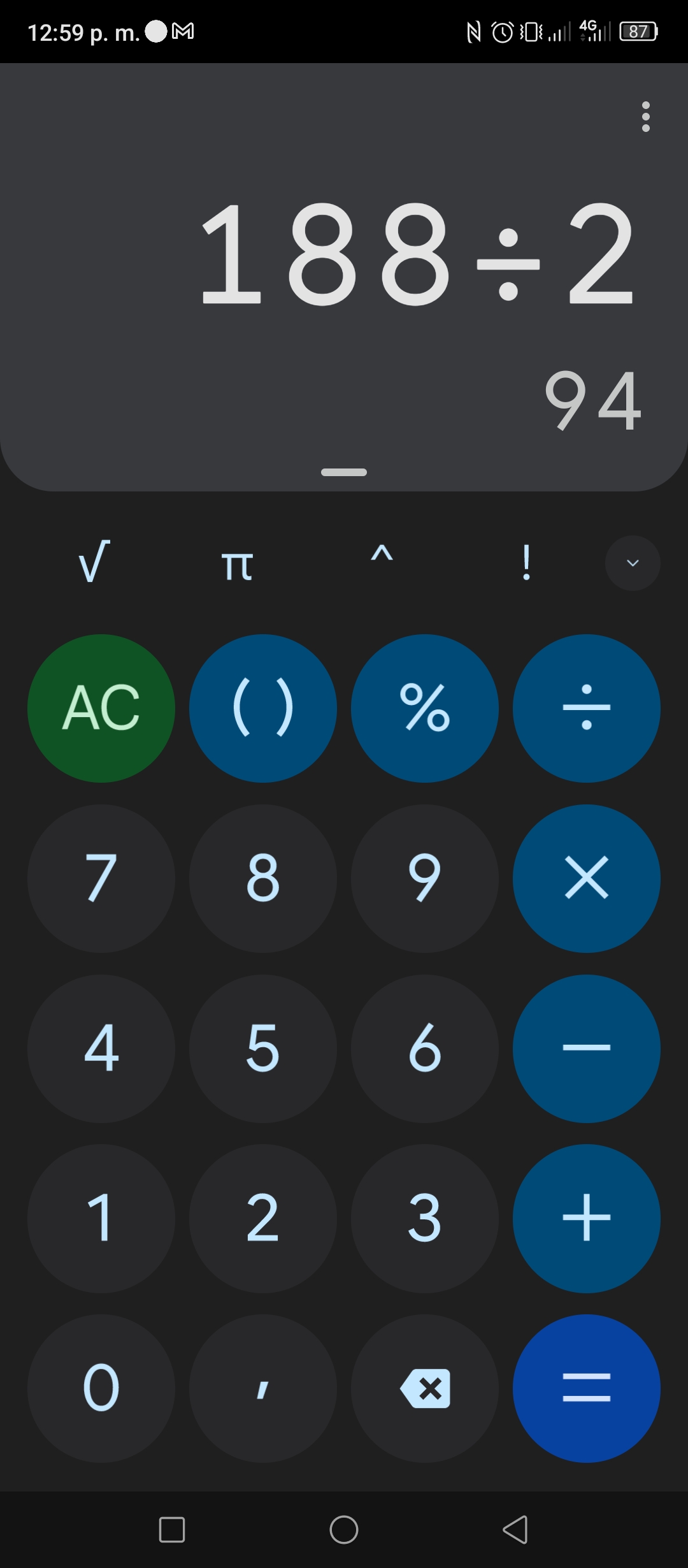Calculate the result with equals
The width and height of the screenshot is (688, 1568).
[x=587, y=1389]
